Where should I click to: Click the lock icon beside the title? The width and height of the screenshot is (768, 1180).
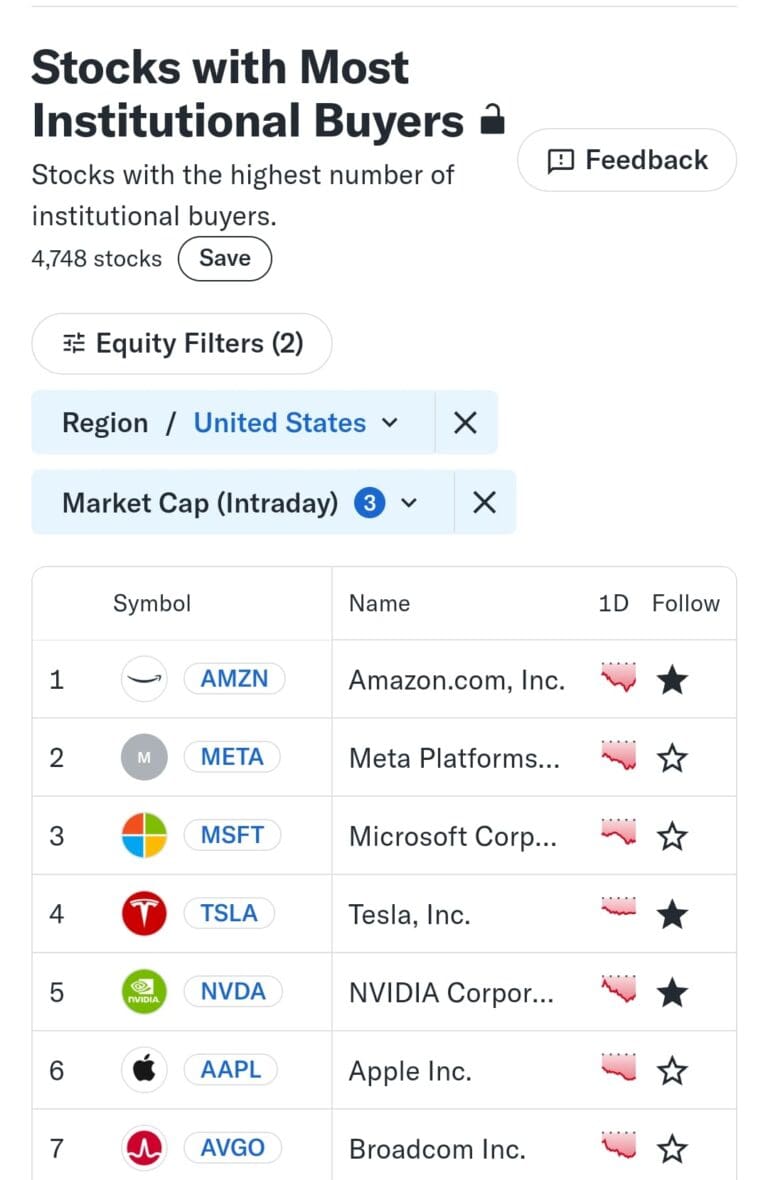(495, 119)
